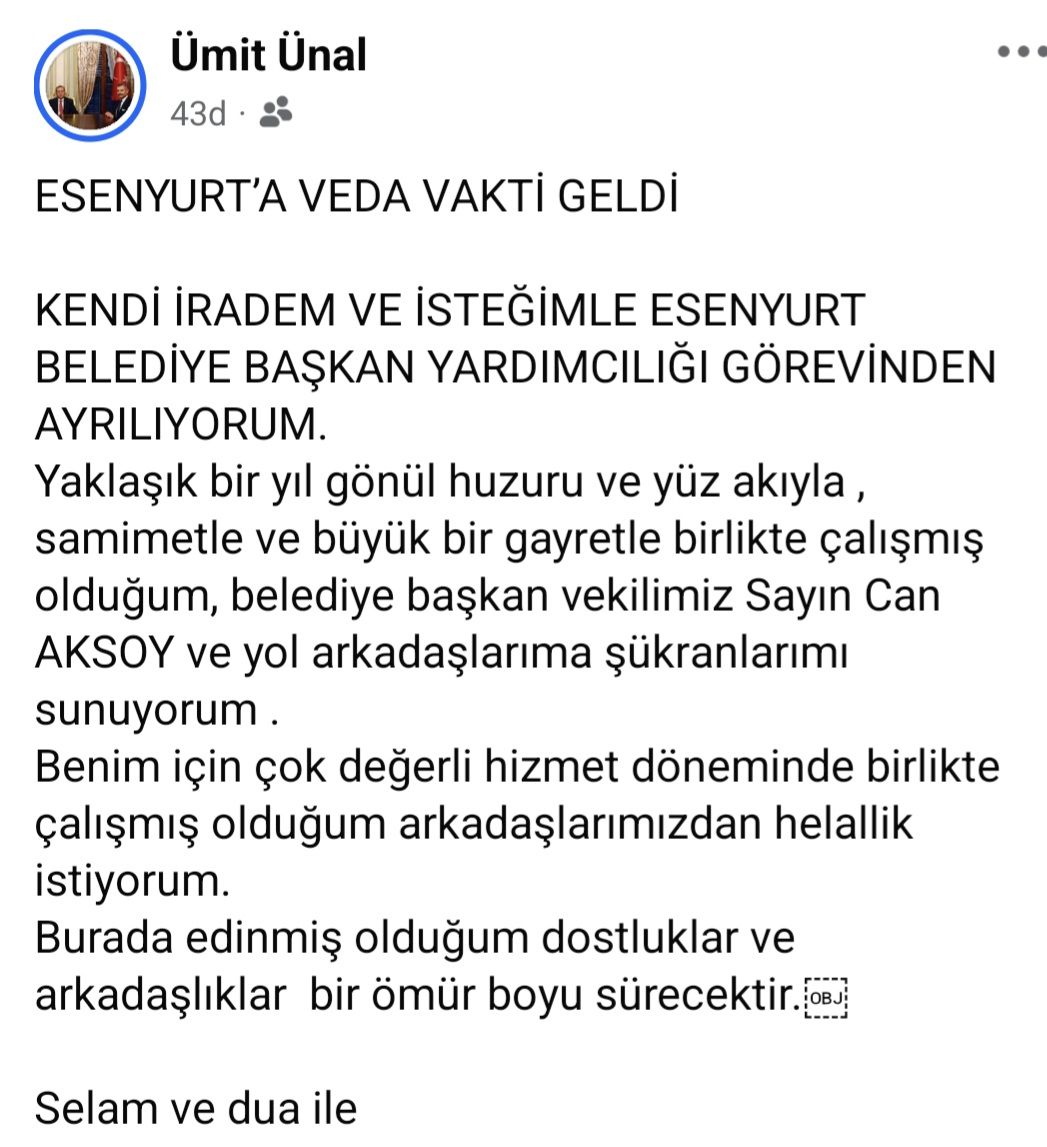View the post's friends audience icon
This screenshot has width=1047, height=1147.
click(x=275, y=113)
